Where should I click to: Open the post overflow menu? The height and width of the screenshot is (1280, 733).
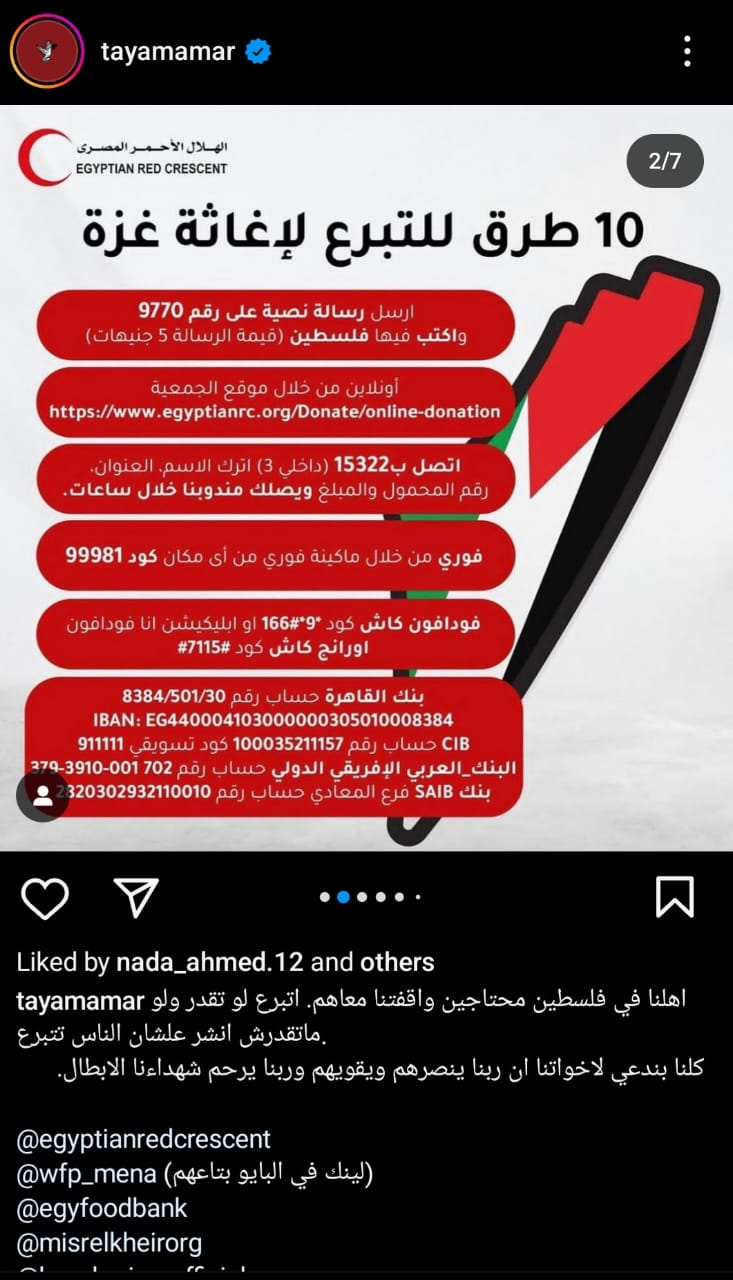(687, 52)
